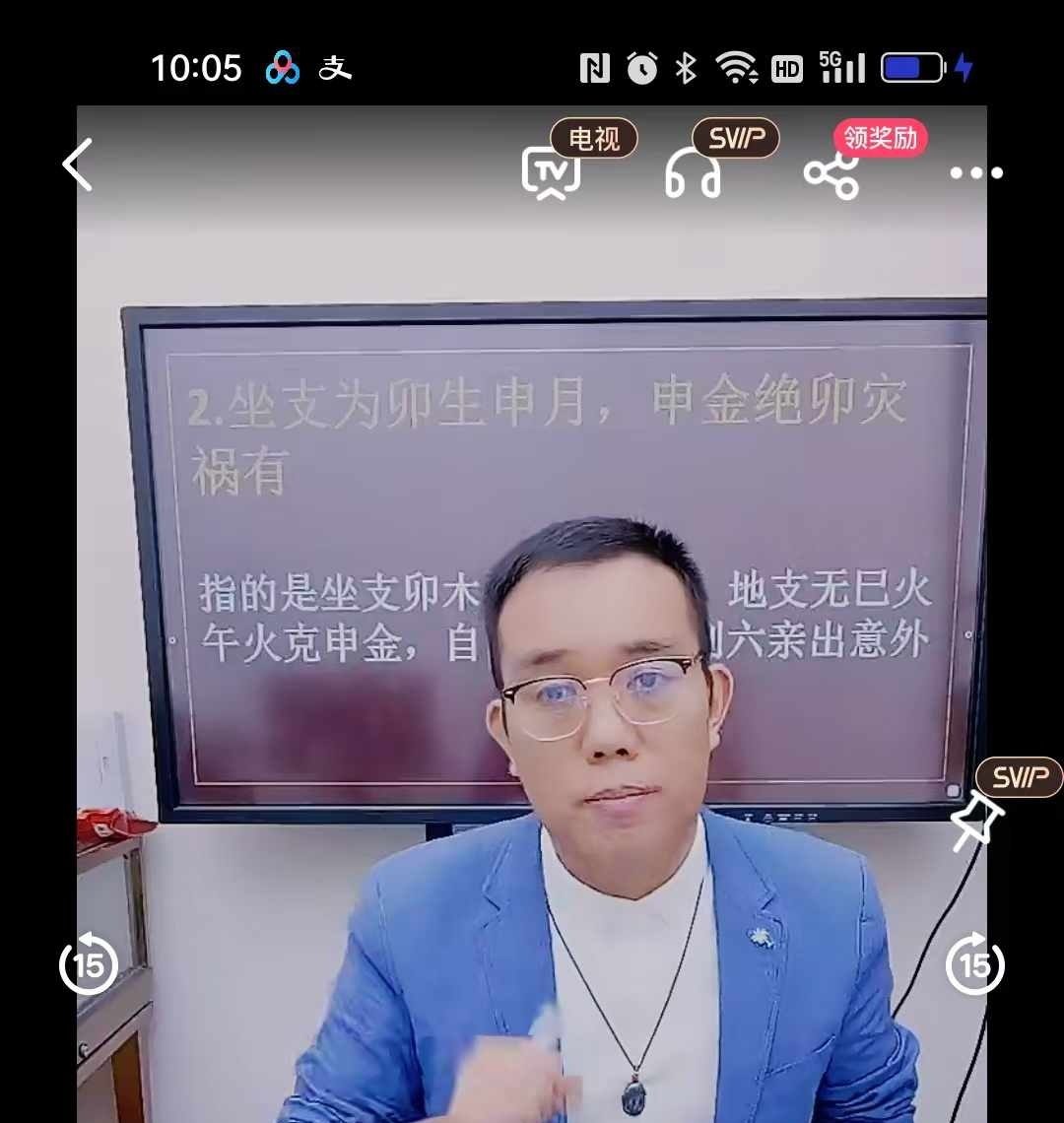Share this video
Screen dimensions: 1064x1123
click(x=831, y=174)
